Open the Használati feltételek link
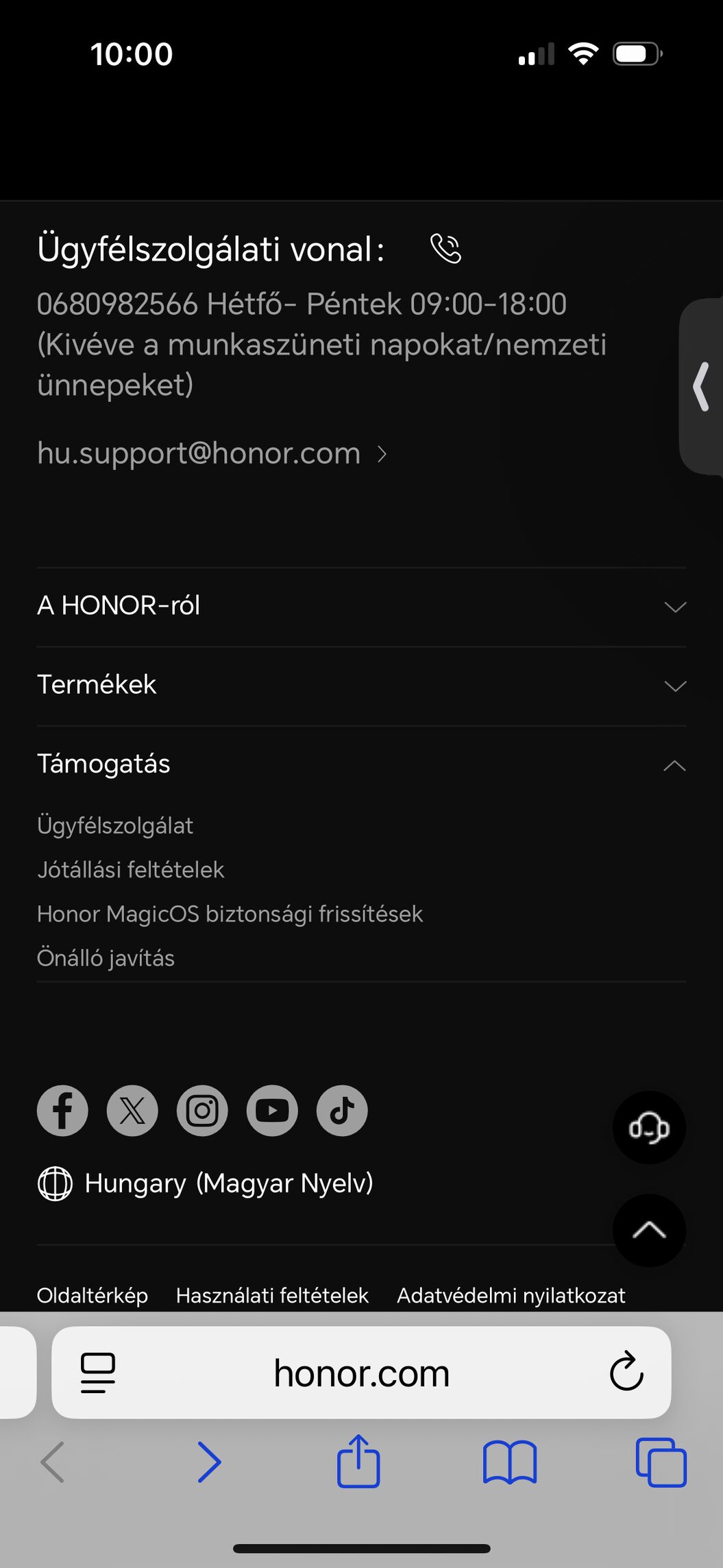This screenshot has width=723, height=1568. [272, 1295]
